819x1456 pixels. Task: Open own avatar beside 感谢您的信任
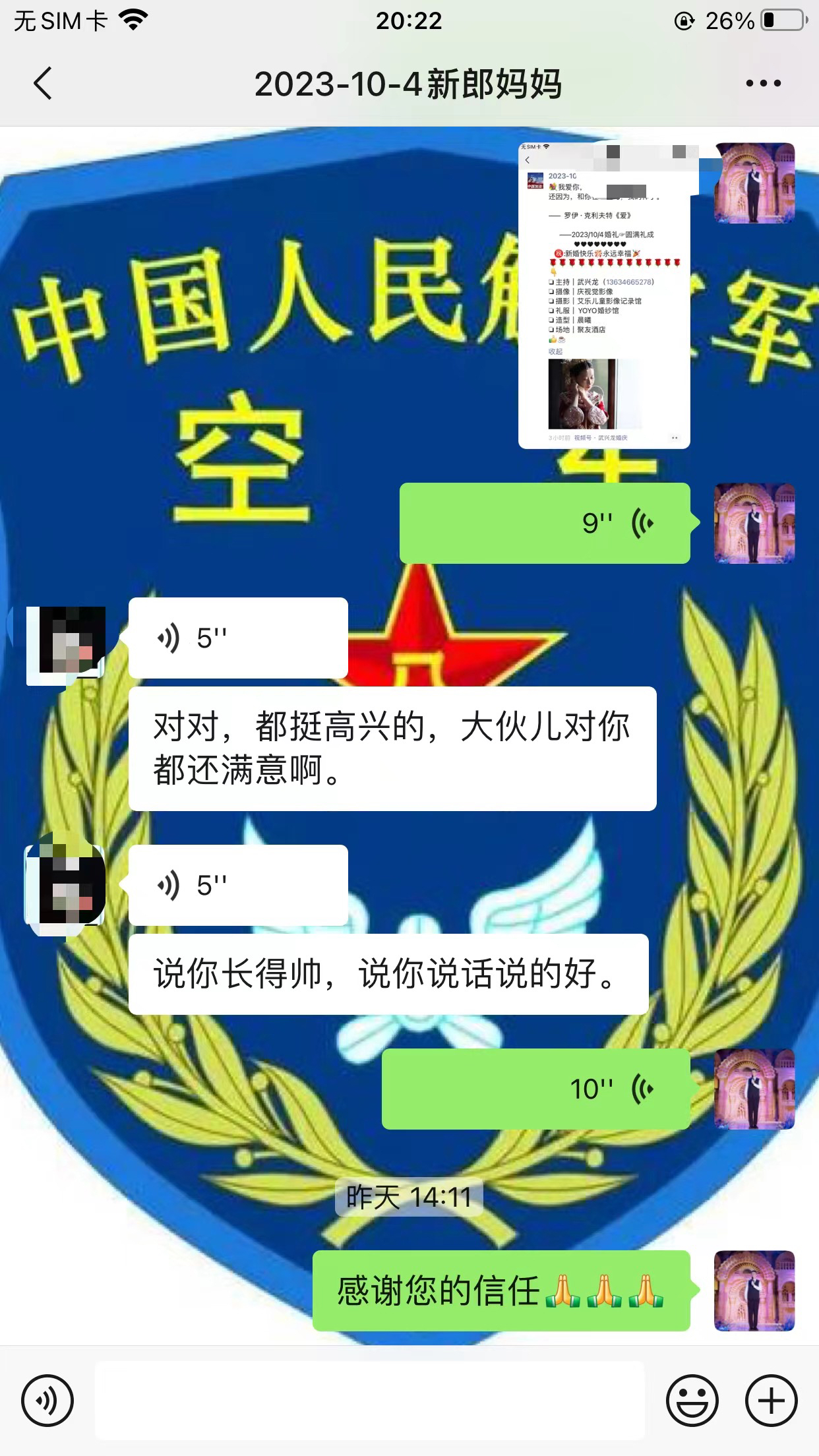[x=755, y=1290]
